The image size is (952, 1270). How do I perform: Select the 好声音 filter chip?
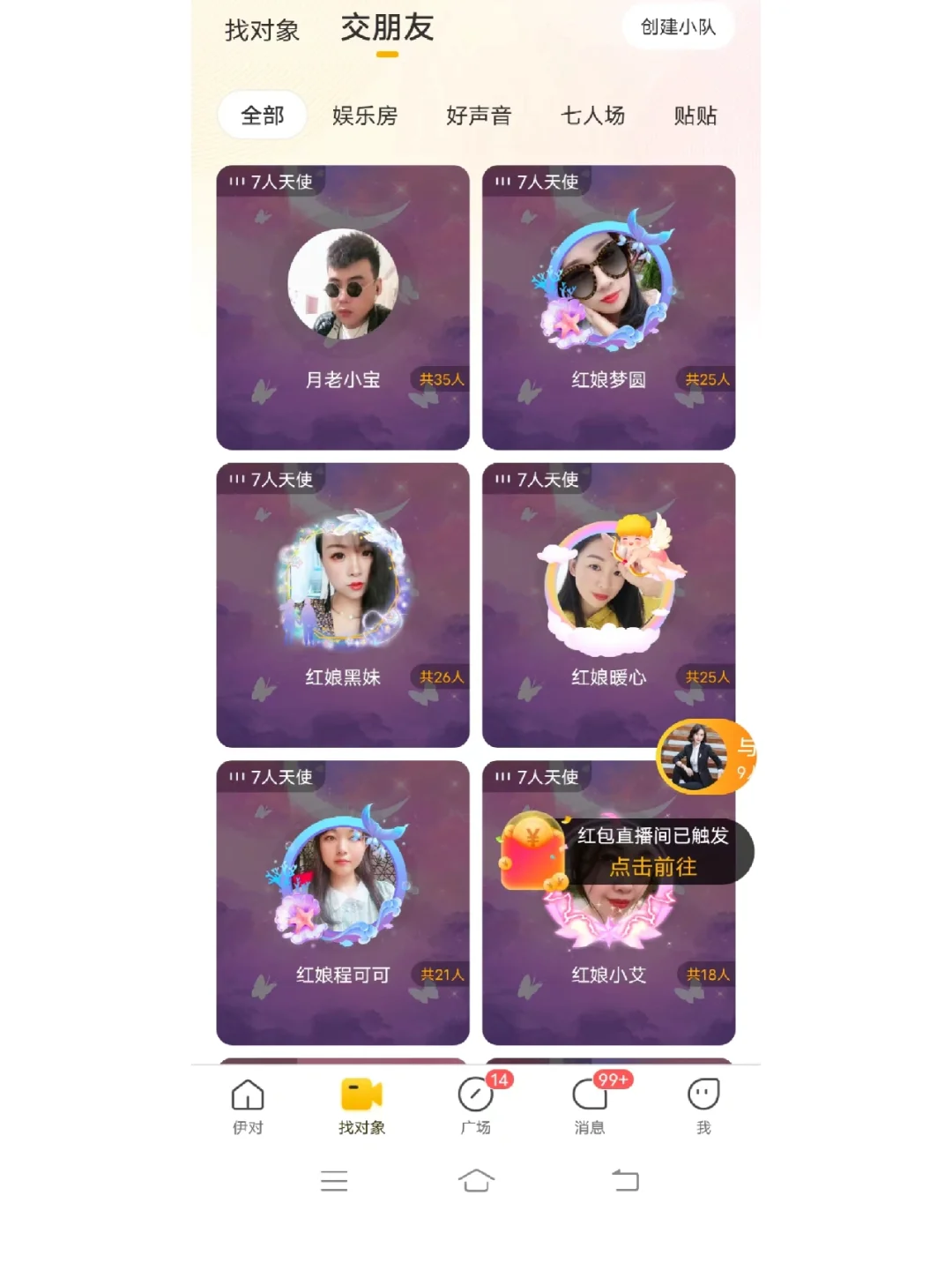(x=479, y=116)
